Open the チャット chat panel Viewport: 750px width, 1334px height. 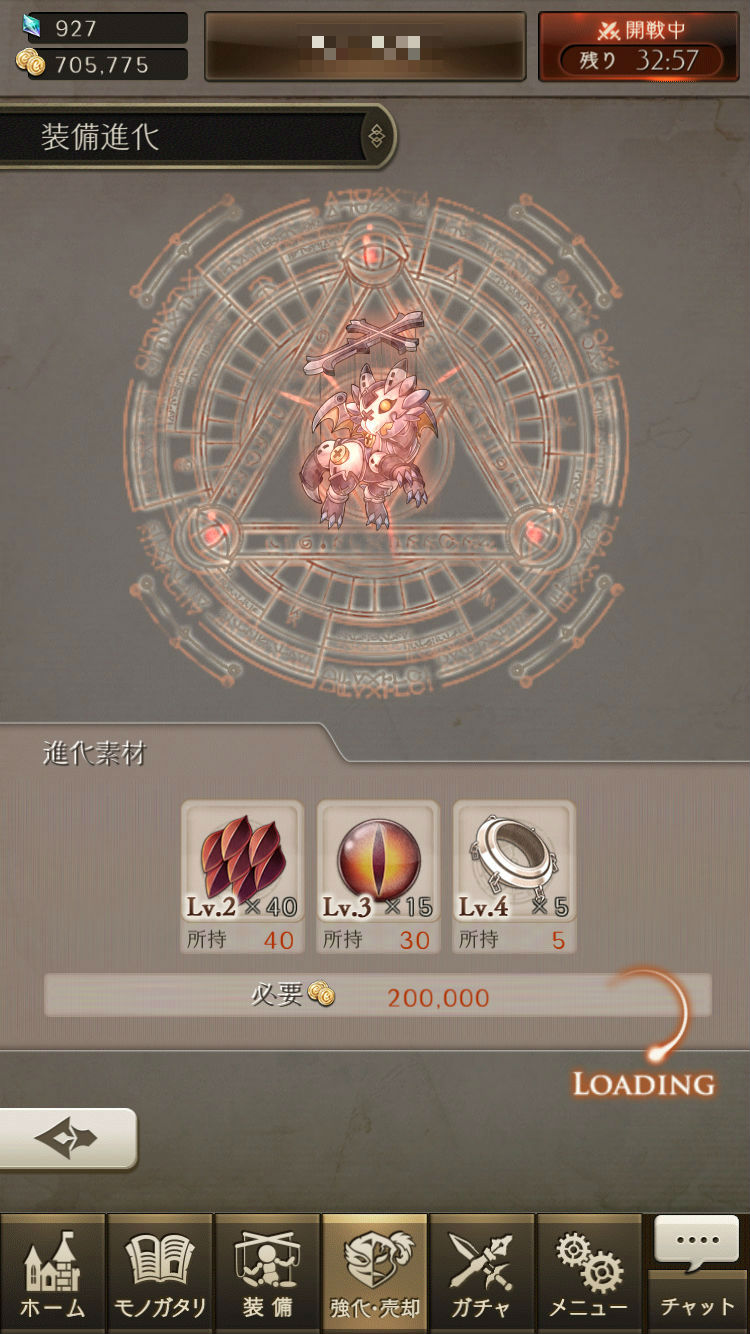coord(697,1274)
